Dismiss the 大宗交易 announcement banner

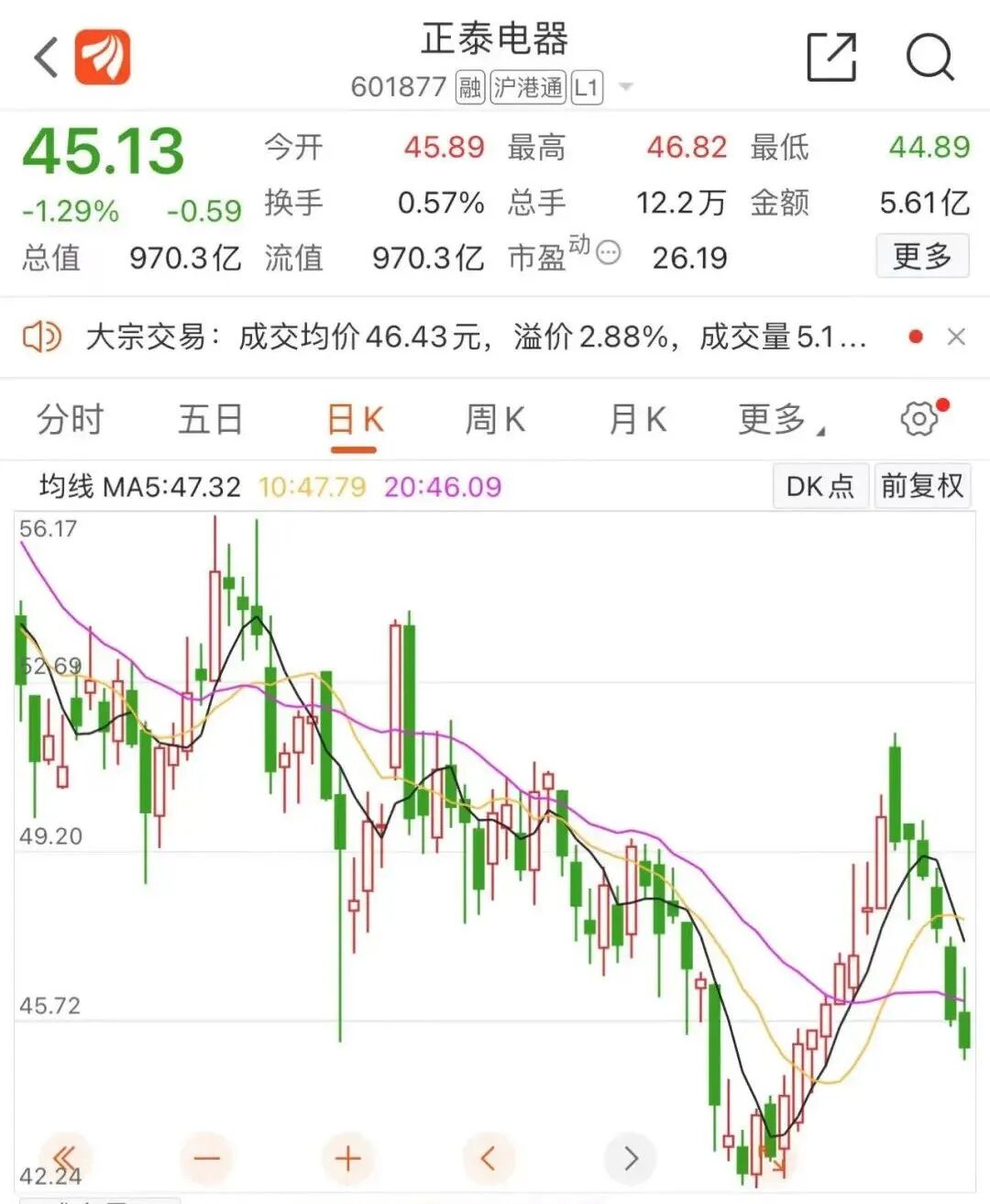pos(956,337)
